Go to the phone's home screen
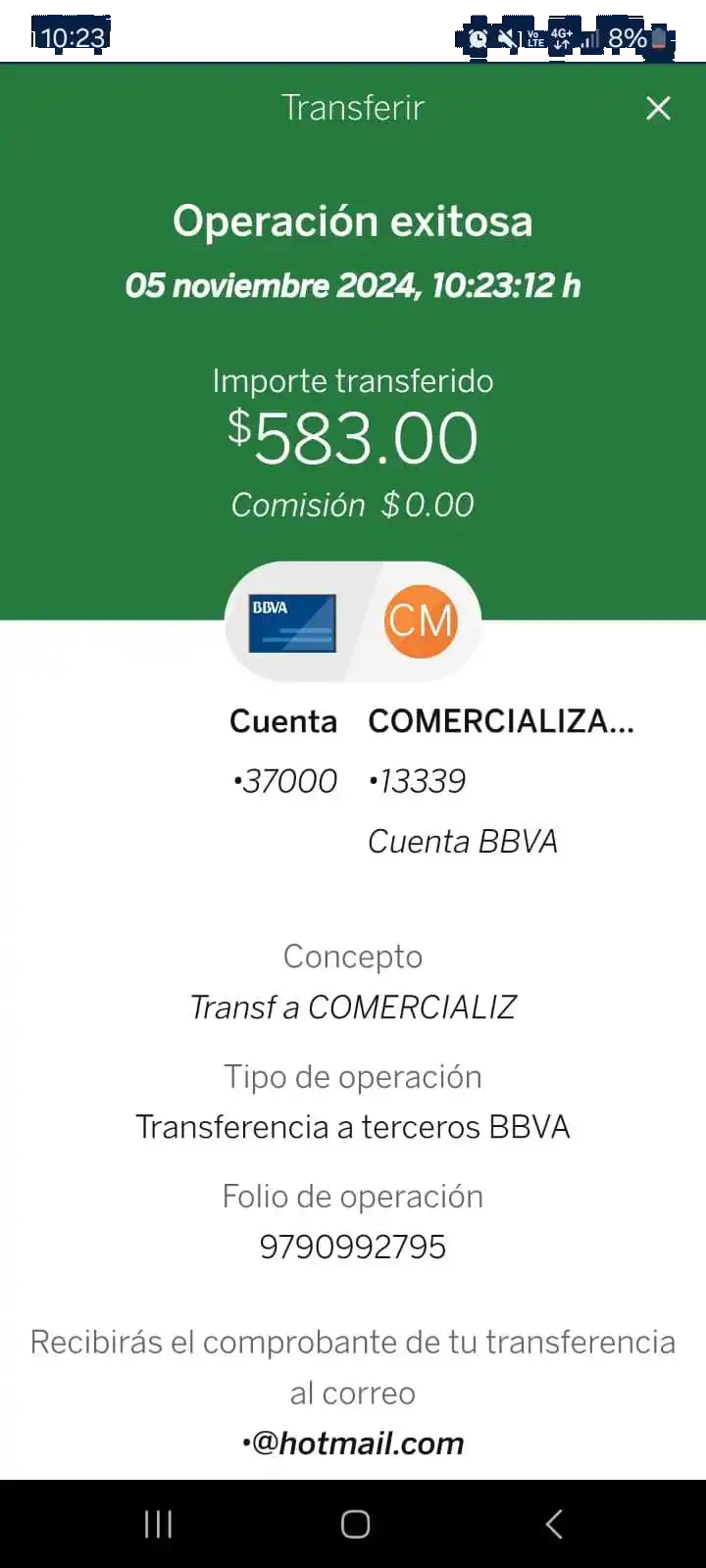 (x=355, y=1524)
